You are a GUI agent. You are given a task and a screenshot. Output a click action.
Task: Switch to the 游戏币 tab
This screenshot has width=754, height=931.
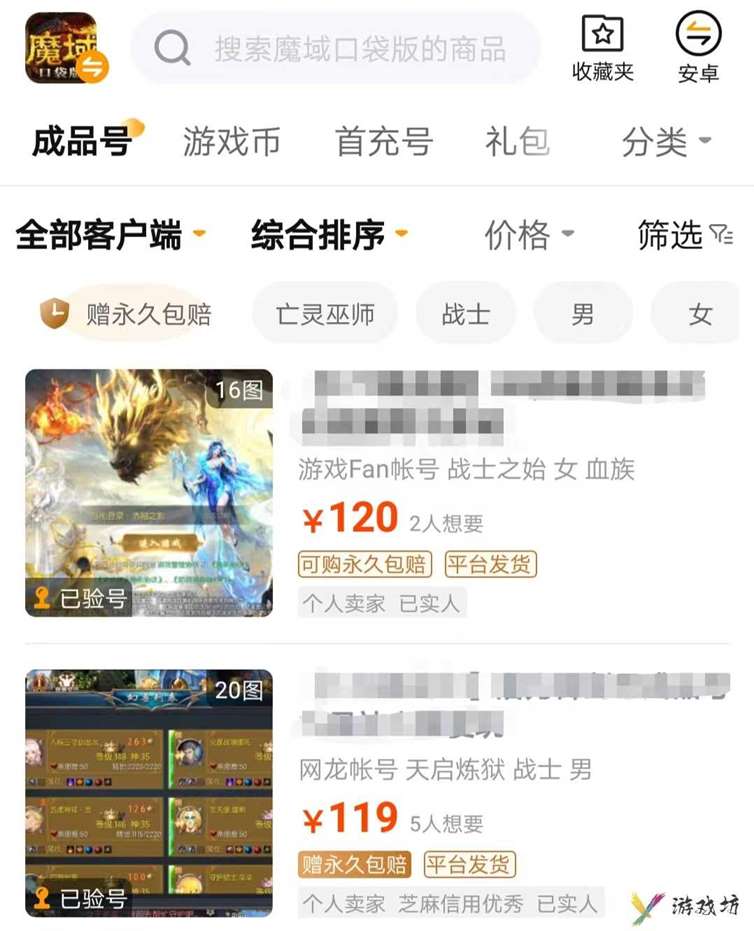(231, 141)
